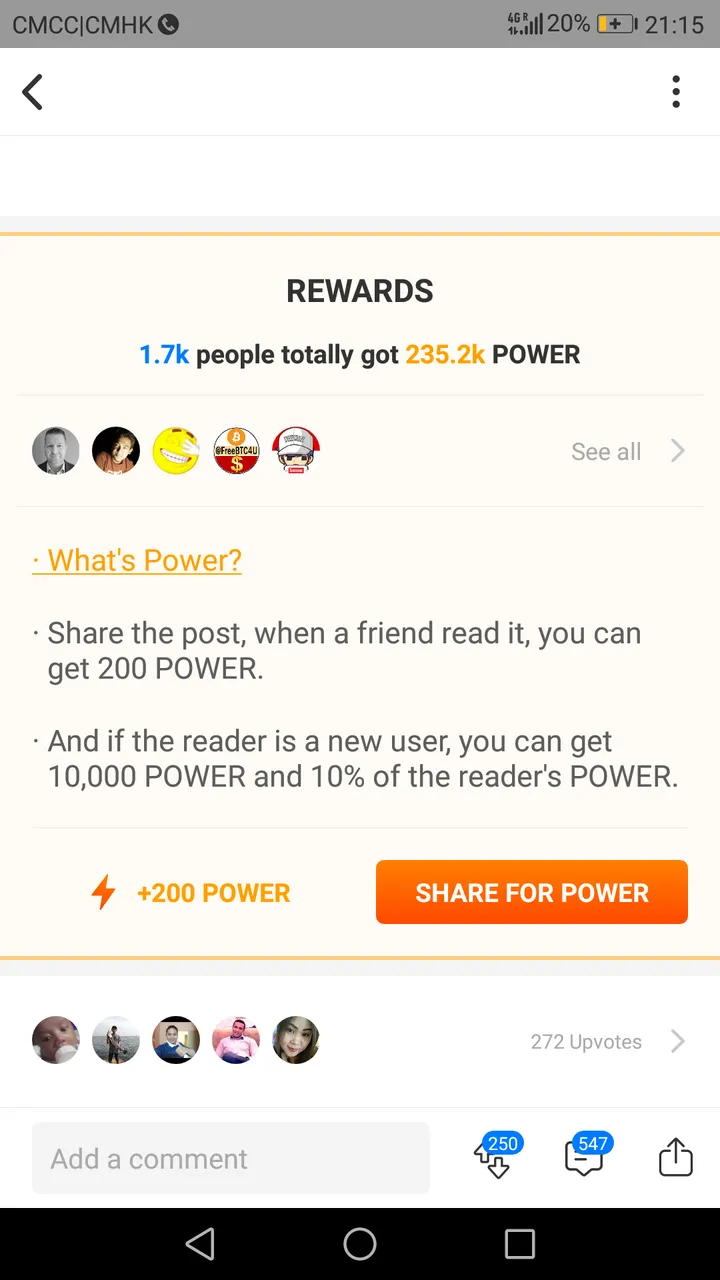The width and height of the screenshot is (720, 1280).
Task: Open the What's Power? link
Action: pos(137,560)
